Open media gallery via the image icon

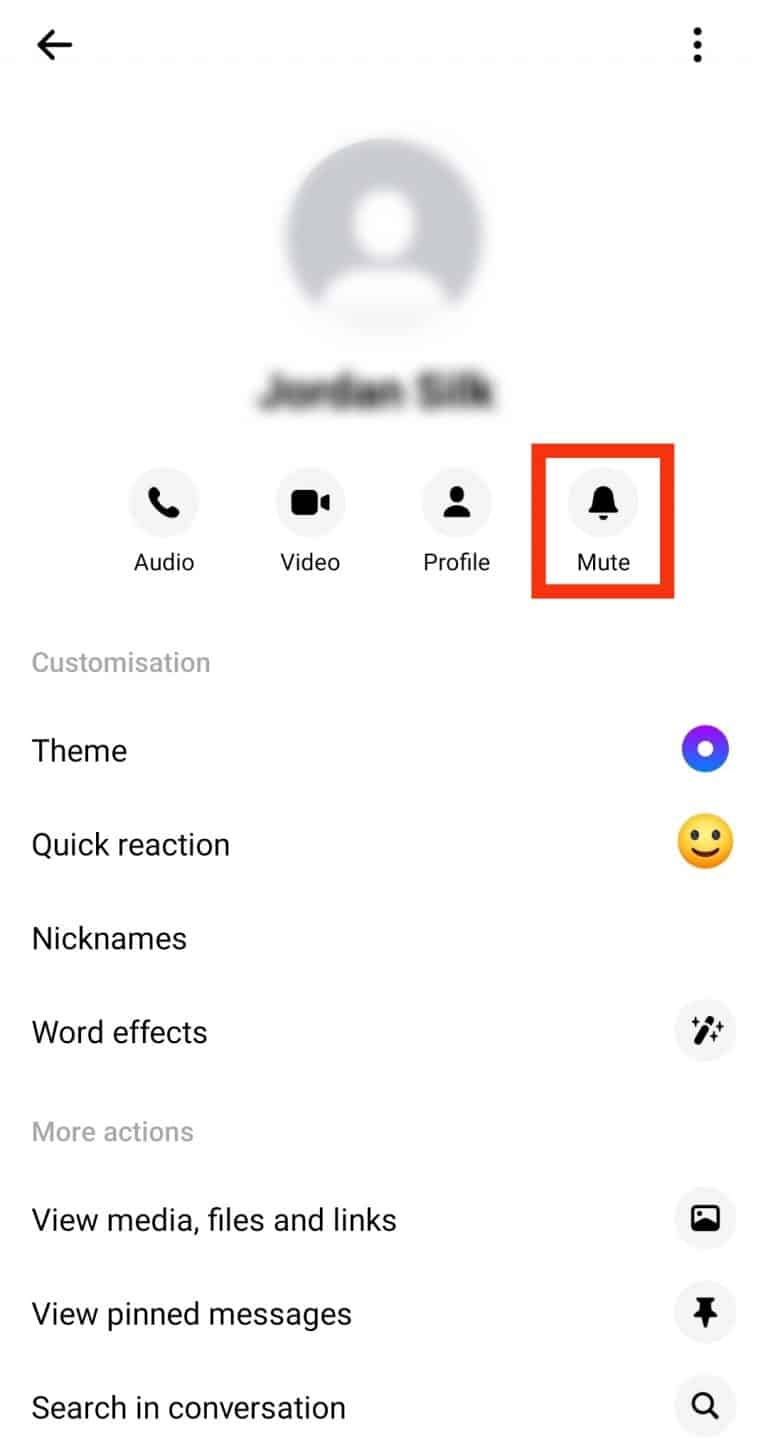coord(705,1219)
